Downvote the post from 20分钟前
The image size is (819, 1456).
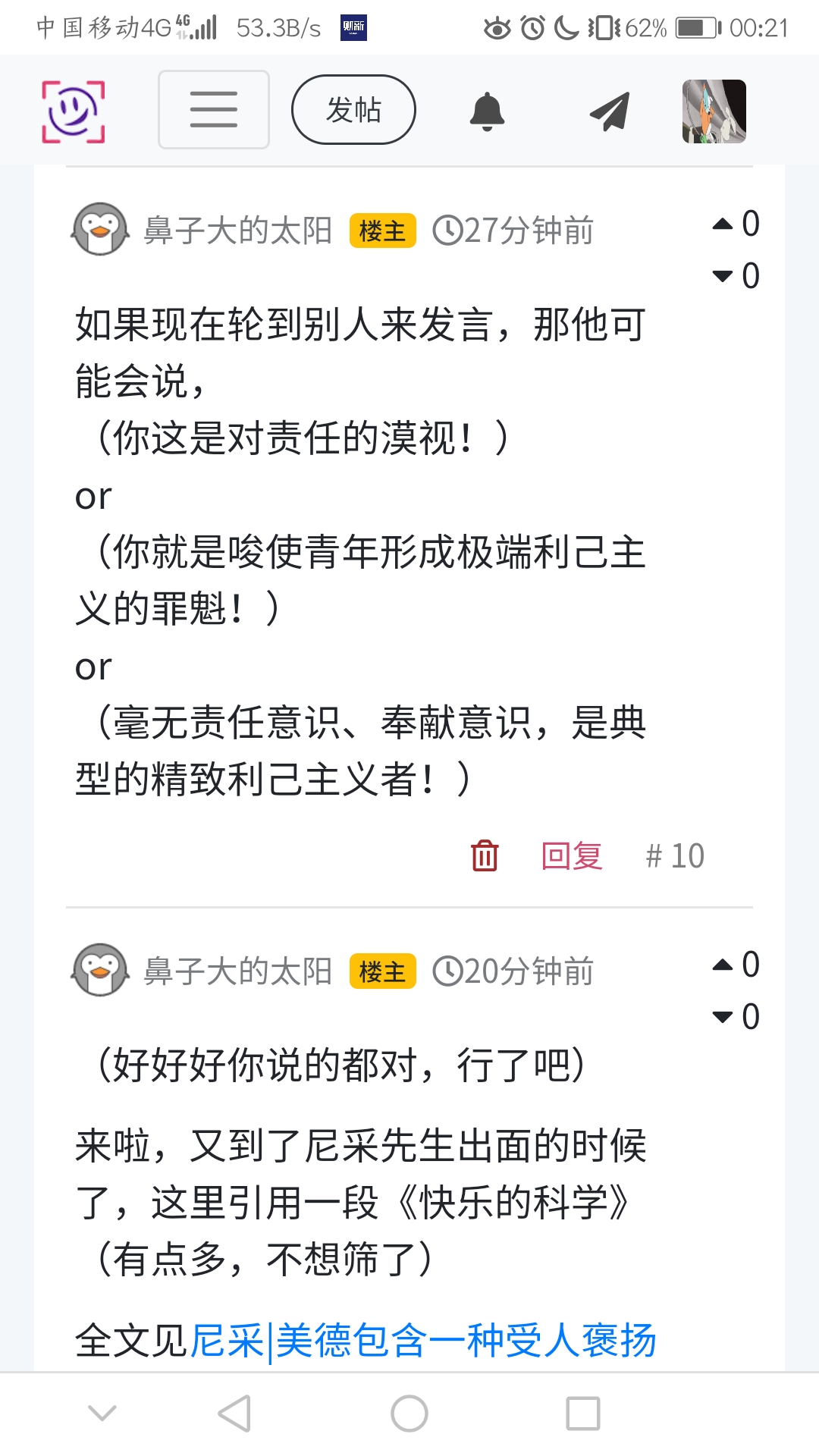pos(723,1017)
